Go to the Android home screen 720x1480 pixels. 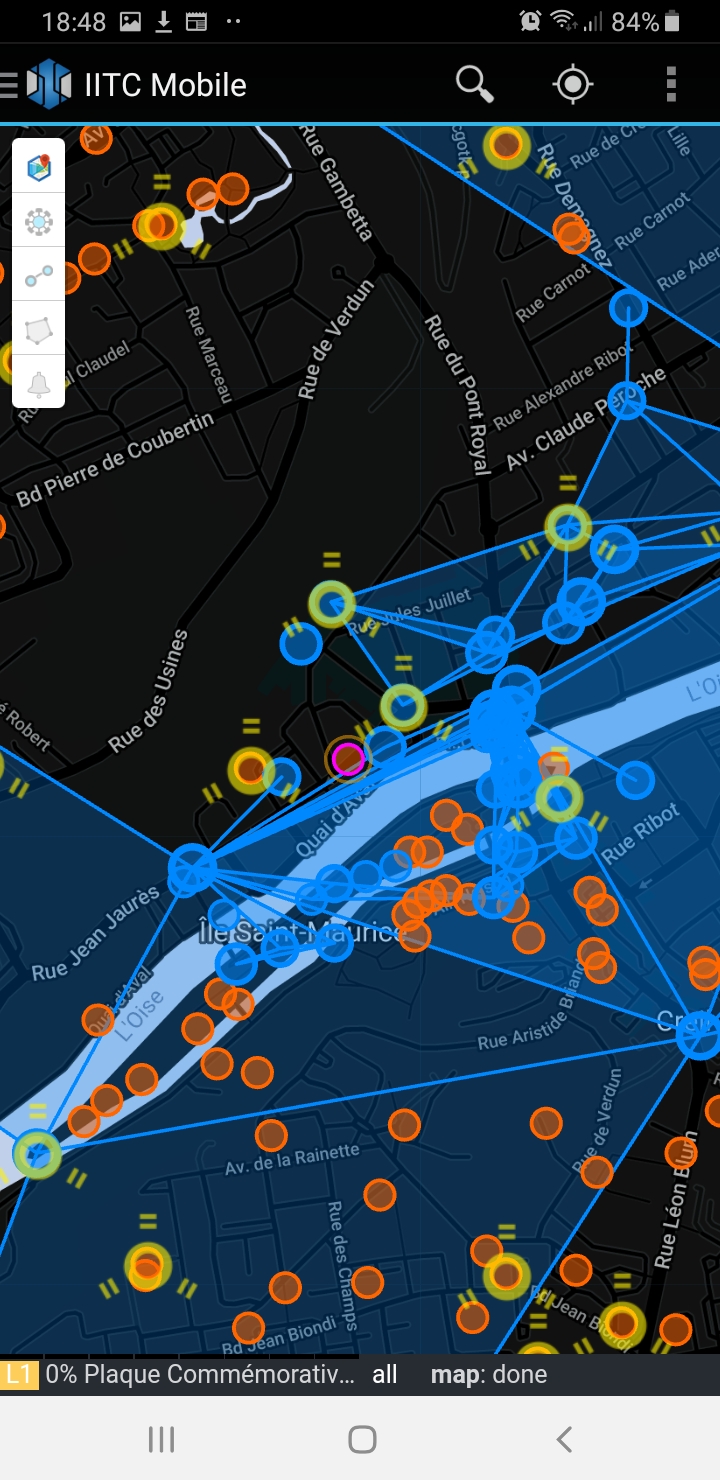(x=361, y=1439)
